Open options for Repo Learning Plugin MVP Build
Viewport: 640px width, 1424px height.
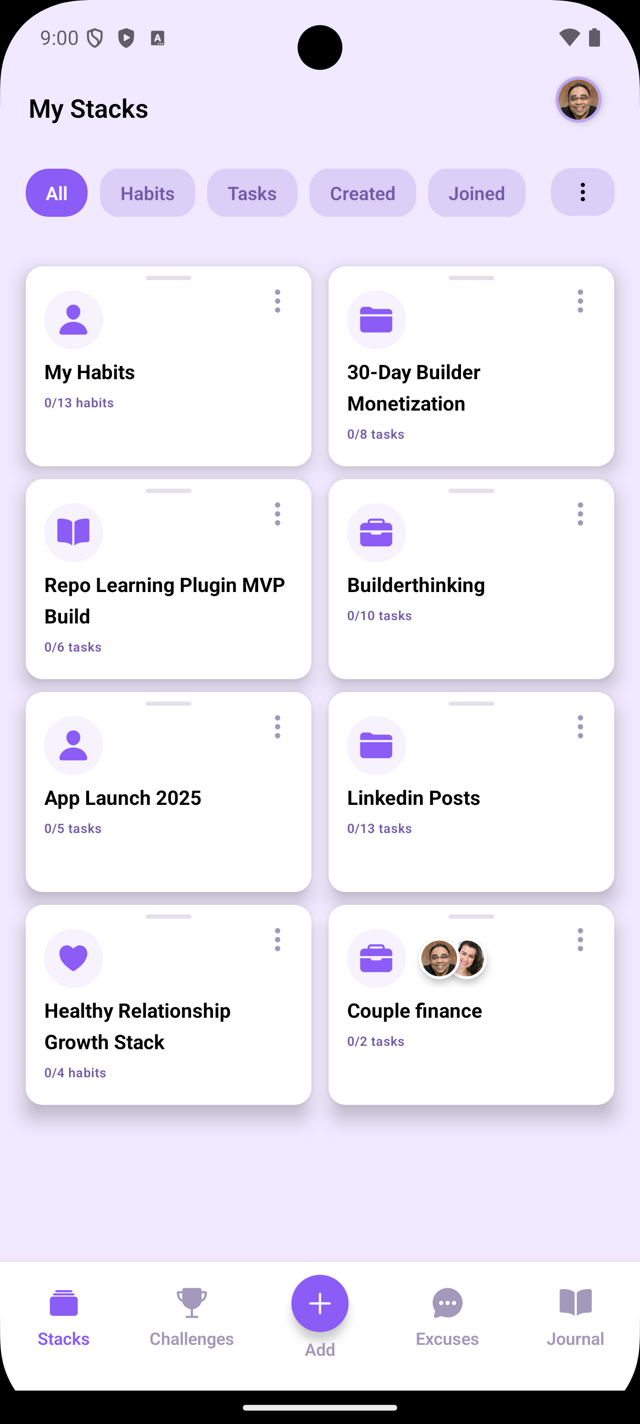(277, 514)
